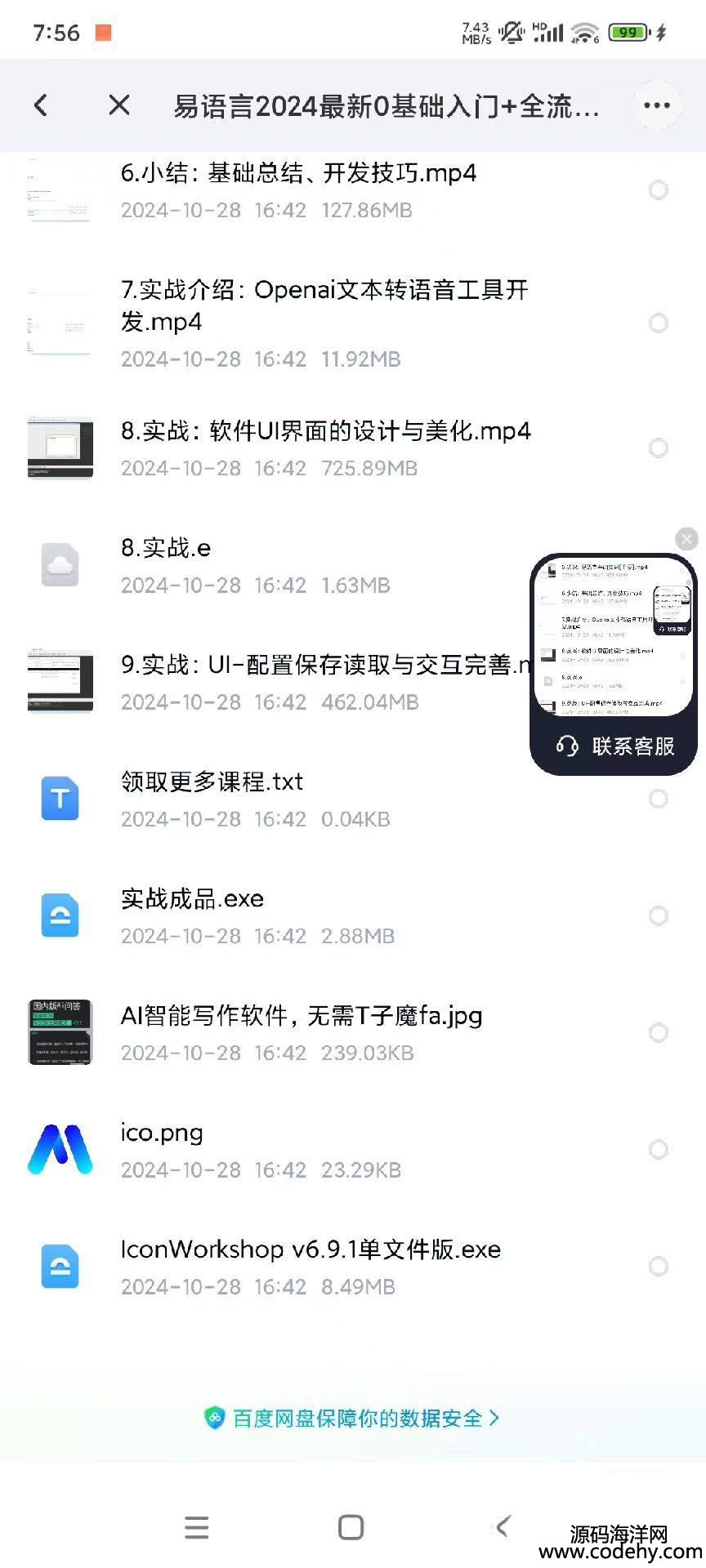
Task: Select the checkbox for 实战成品.exe
Action: coord(658,916)
